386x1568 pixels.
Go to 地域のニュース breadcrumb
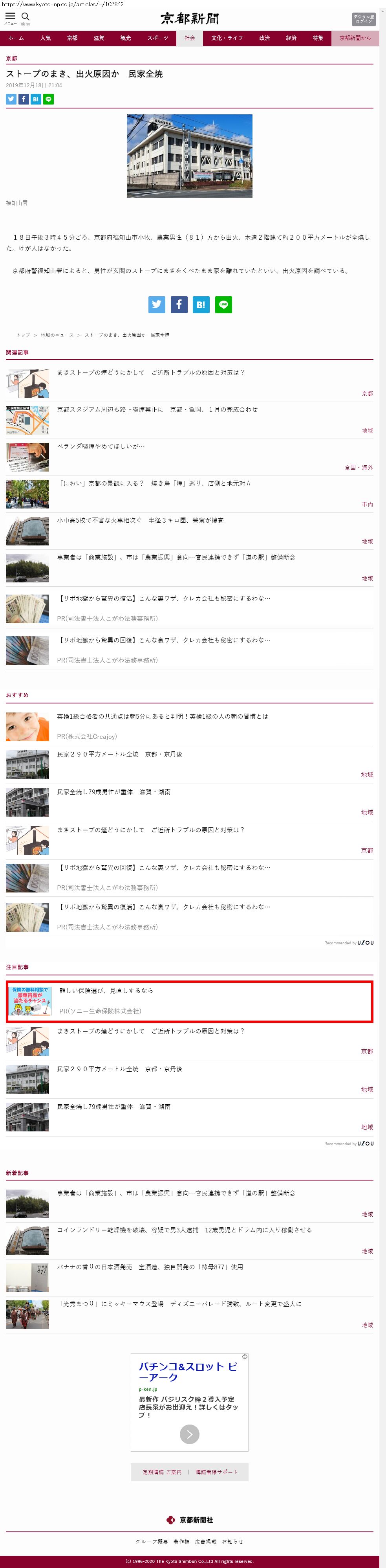pos(57,335)
